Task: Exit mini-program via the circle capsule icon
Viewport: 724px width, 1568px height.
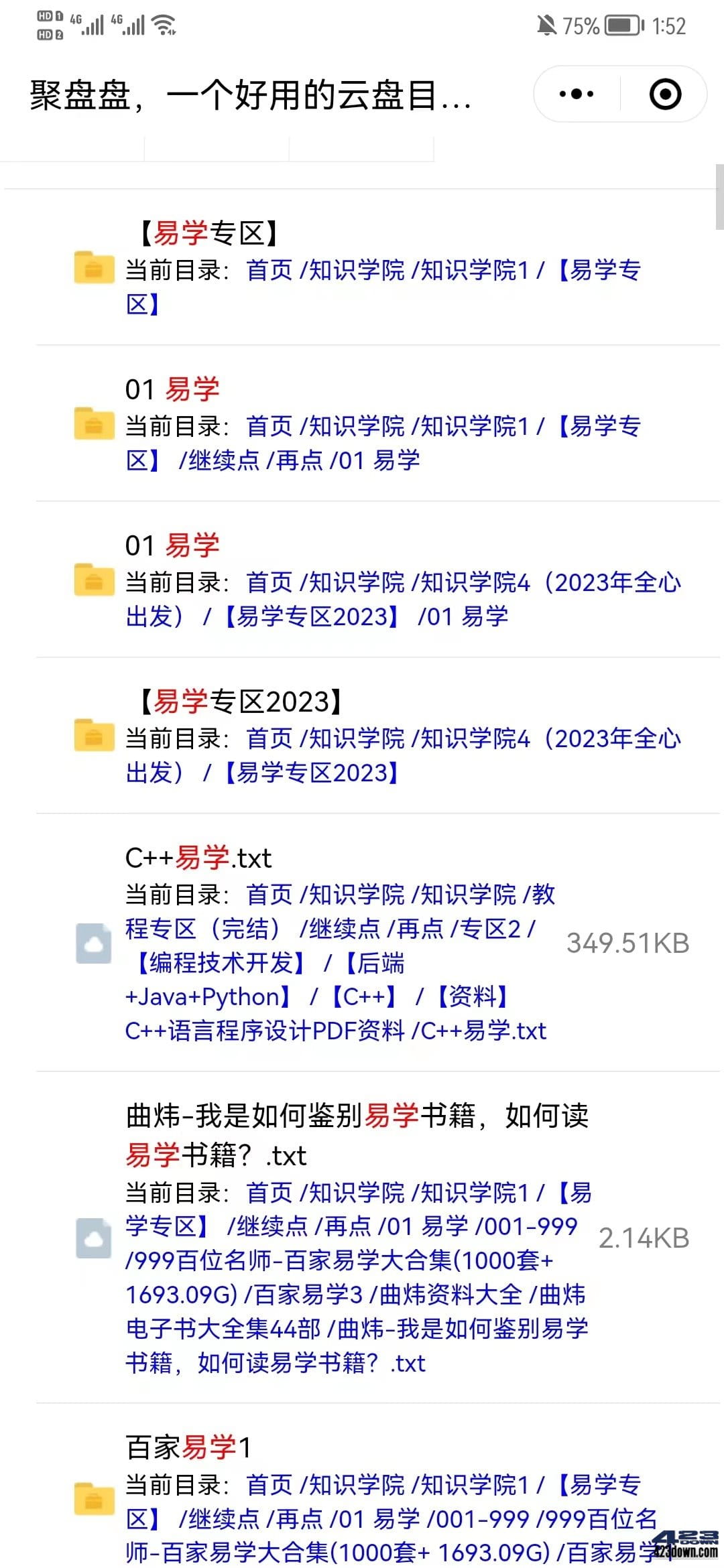Action: (664, 94)
